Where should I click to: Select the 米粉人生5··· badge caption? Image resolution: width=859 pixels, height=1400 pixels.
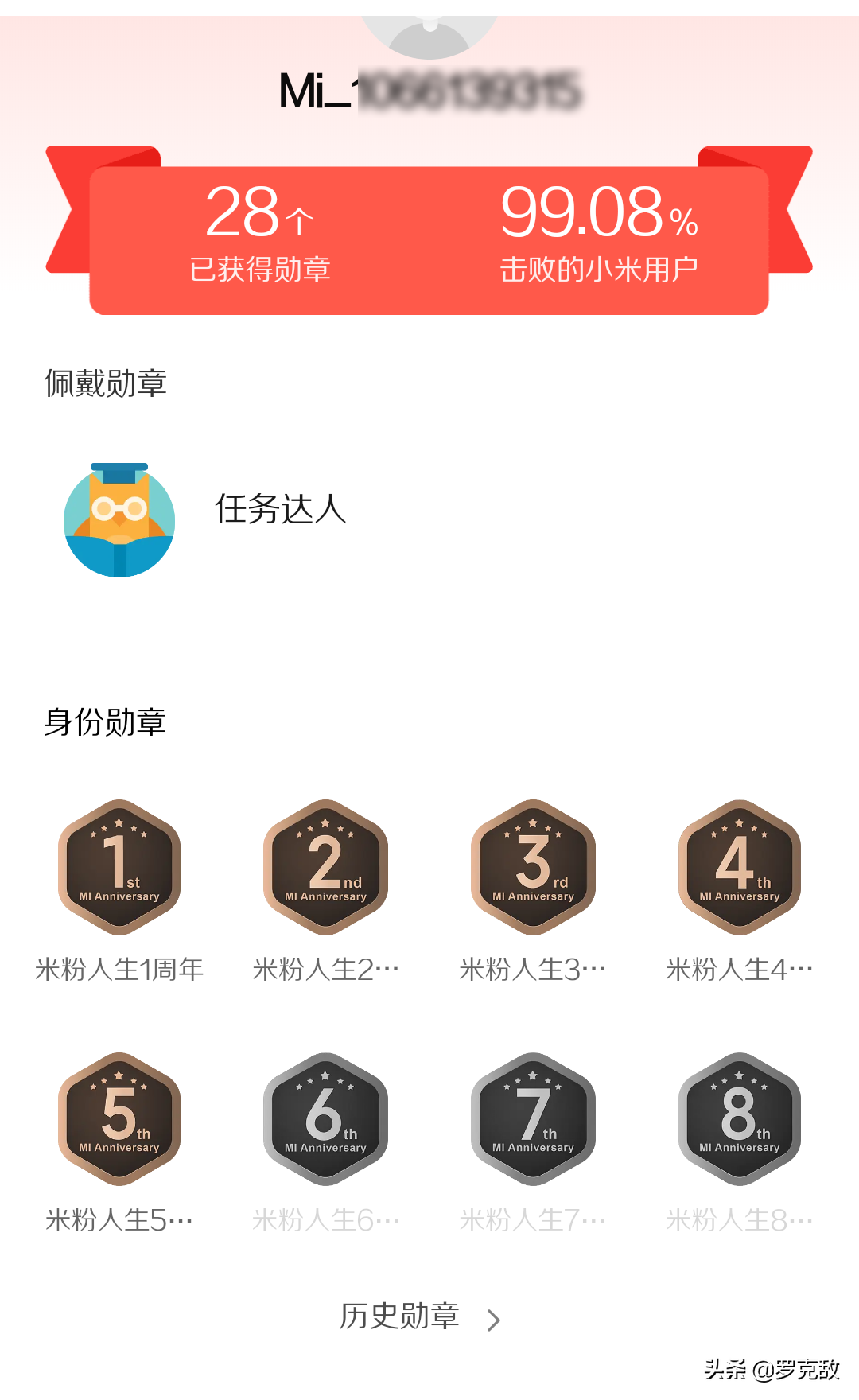[x=119, y=1217]
